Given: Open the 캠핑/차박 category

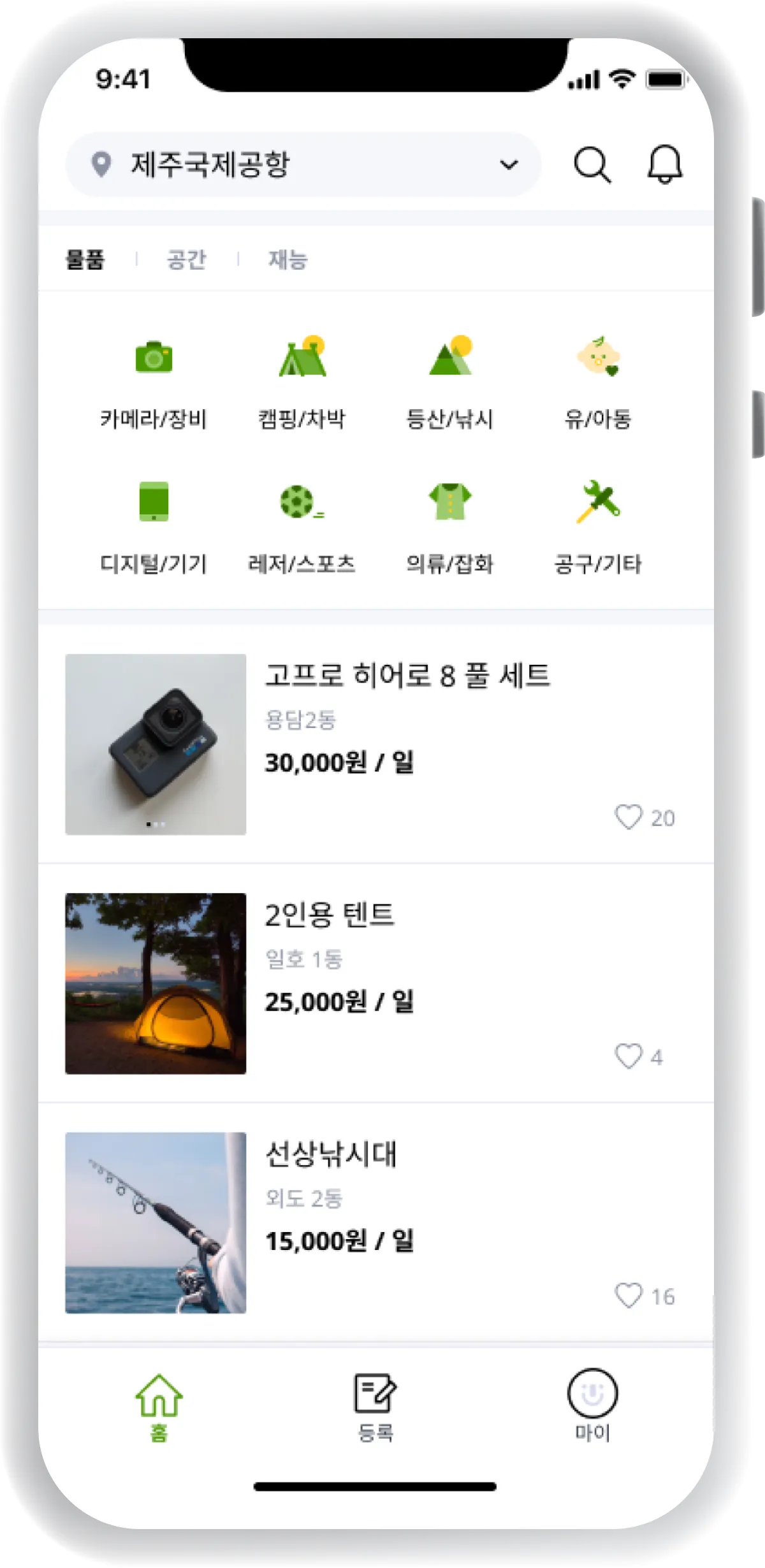Looking at the screenshot, I should pyautogui.click(x=302, y=382).
